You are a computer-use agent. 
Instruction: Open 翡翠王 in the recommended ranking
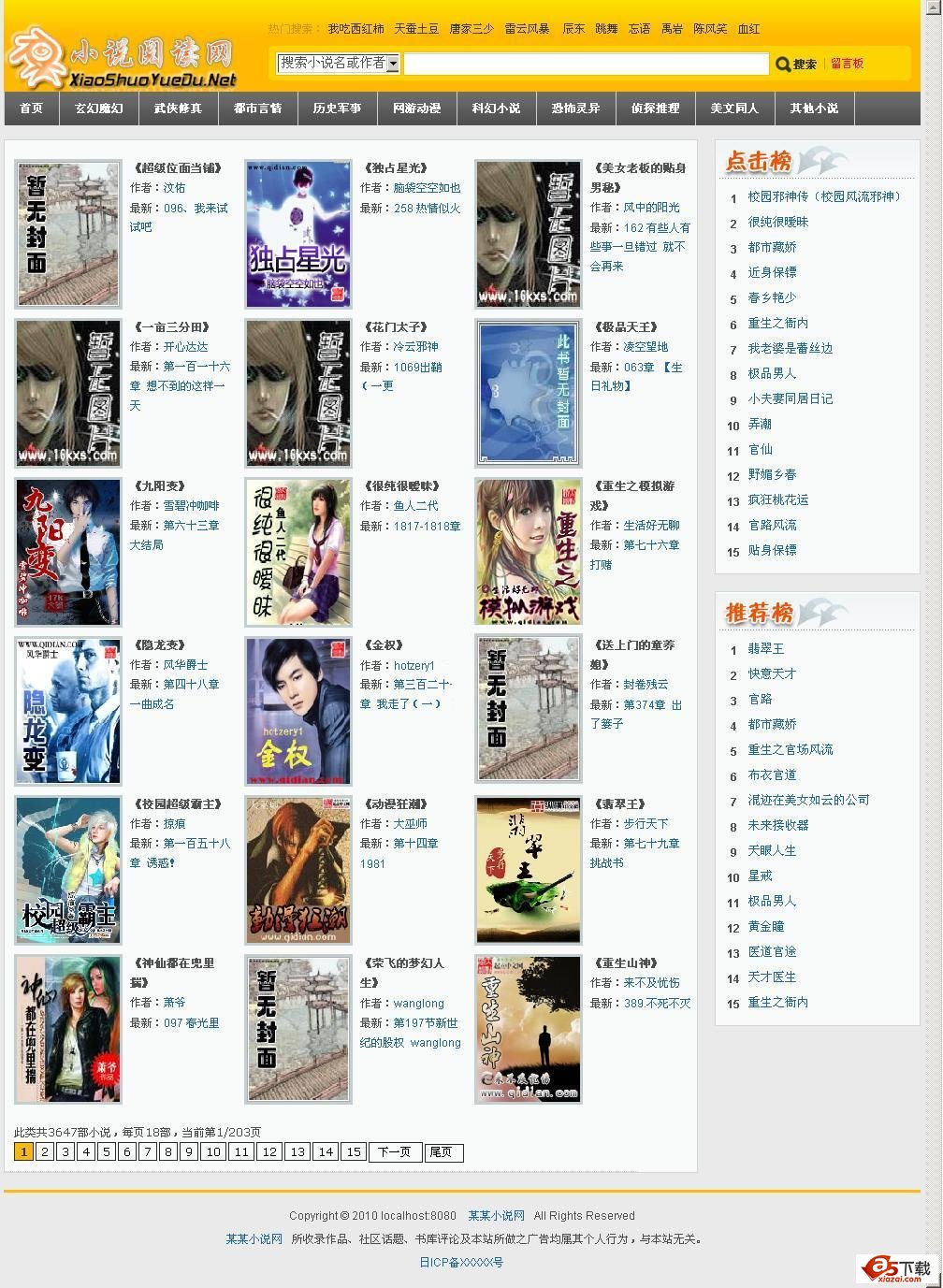point(765,649)
